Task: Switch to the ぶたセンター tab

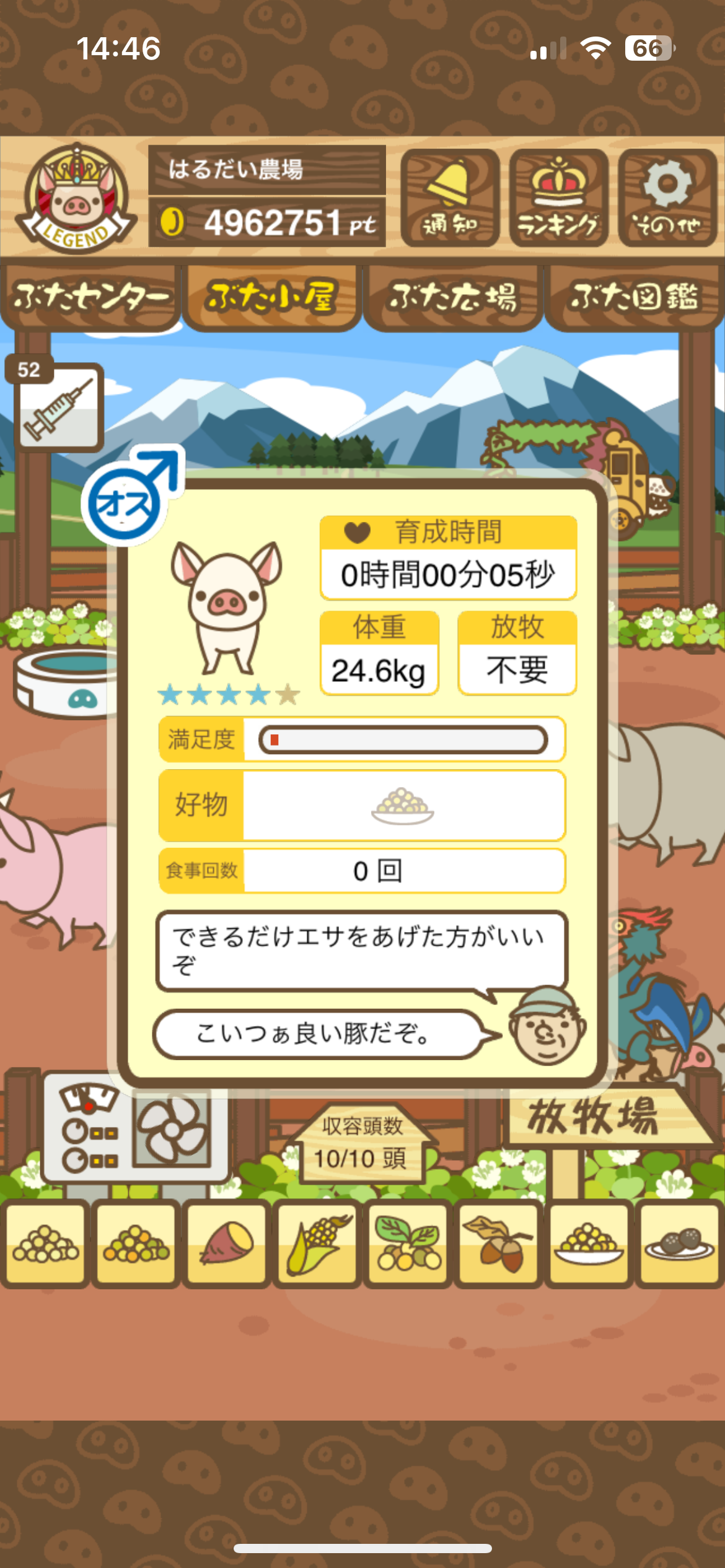Action: coord(90,297)
